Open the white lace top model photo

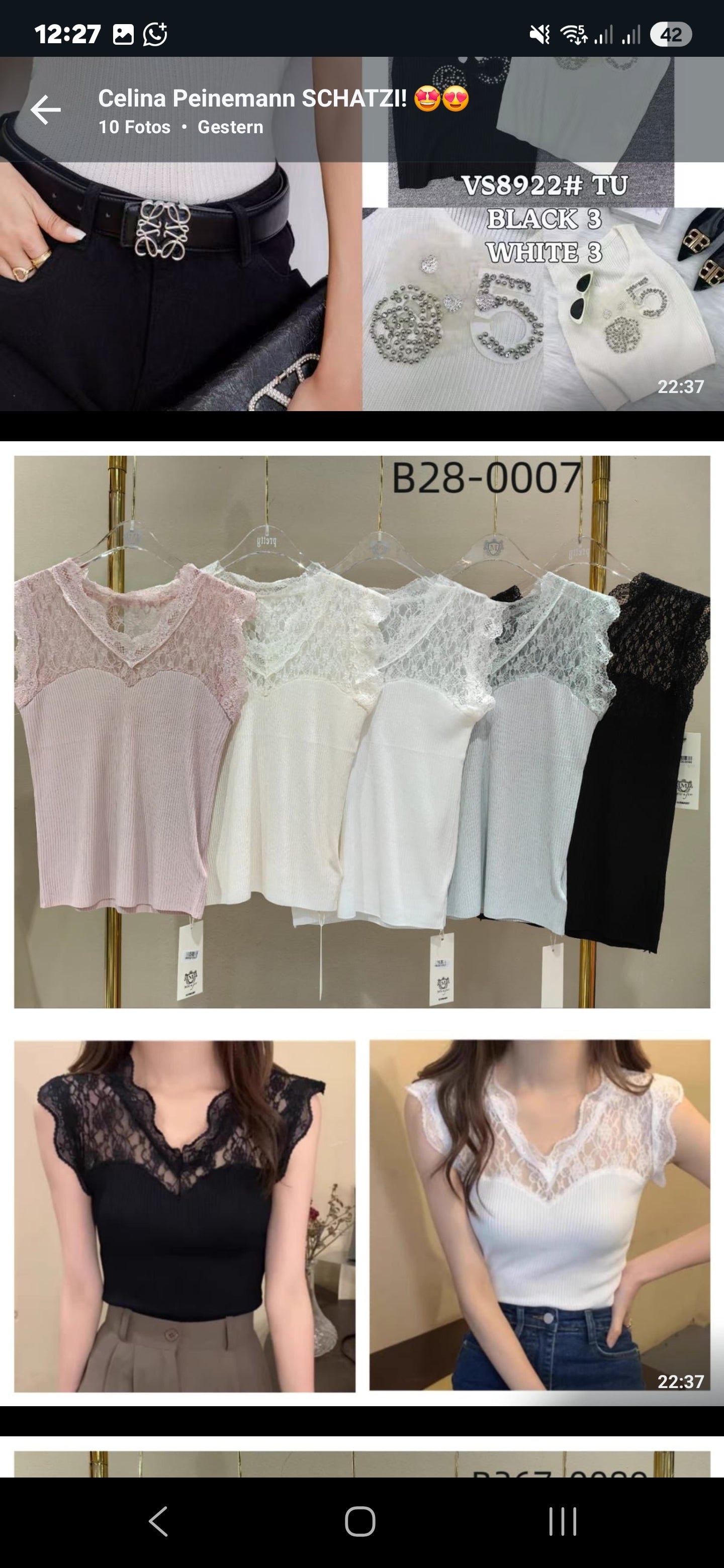[540, 1216]
